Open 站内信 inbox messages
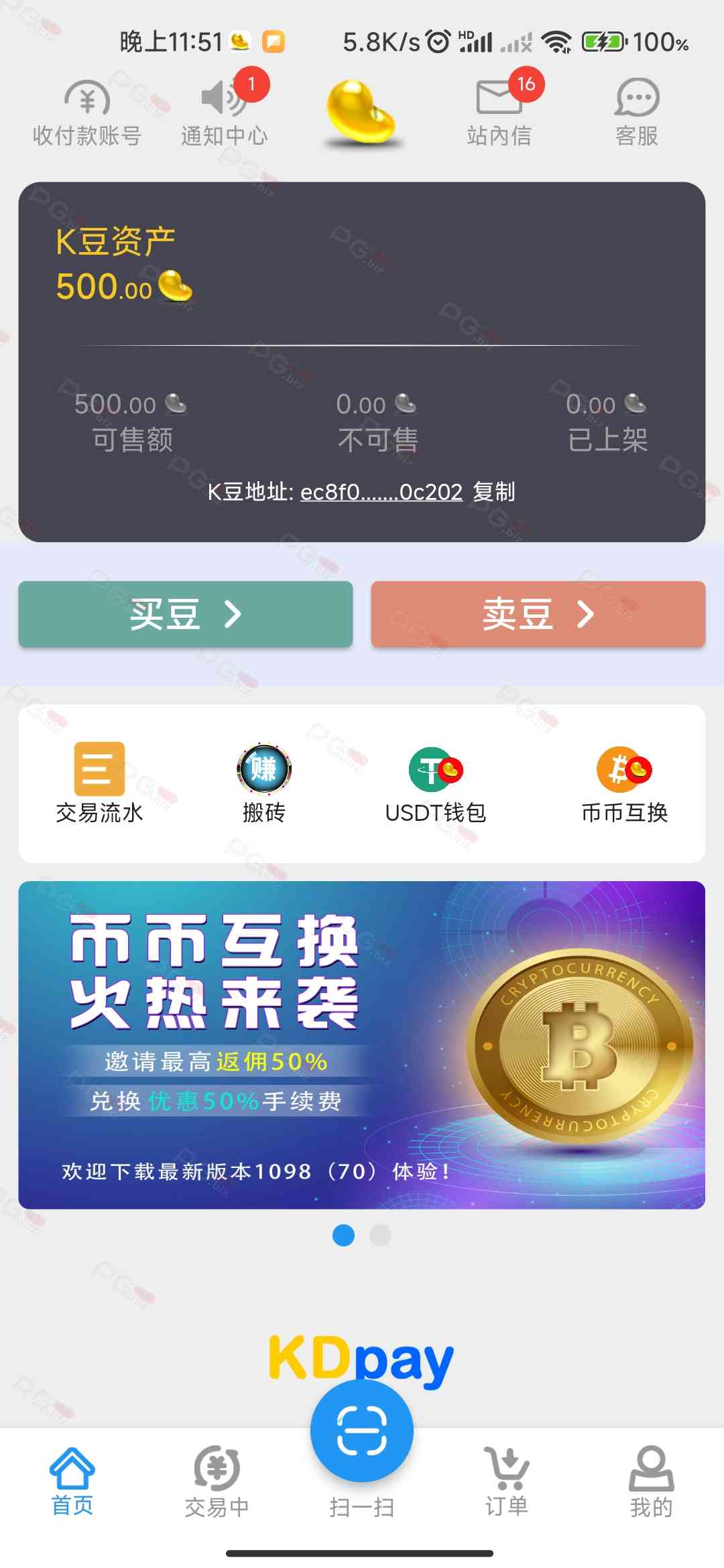724x1568 pixels. (499, 113)
